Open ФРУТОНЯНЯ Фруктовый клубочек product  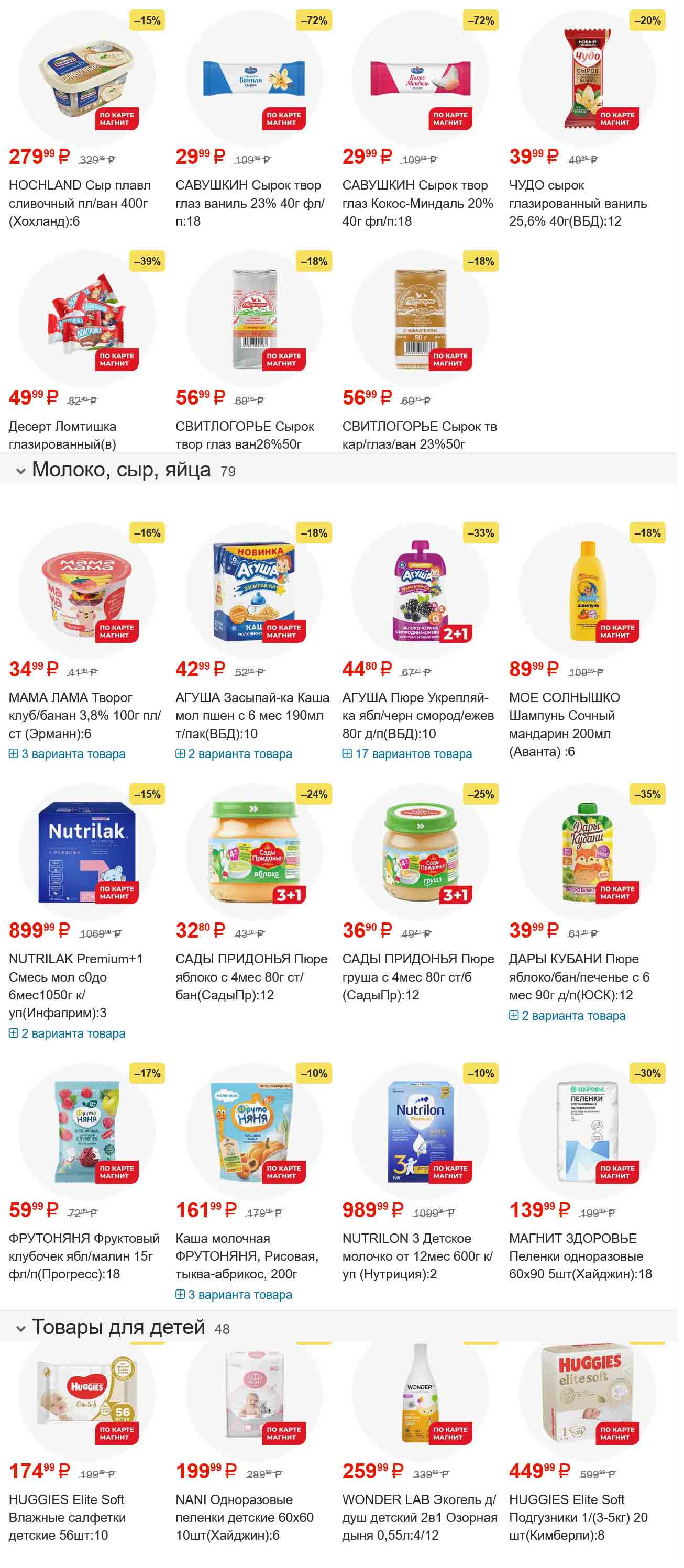point(83,1256)
